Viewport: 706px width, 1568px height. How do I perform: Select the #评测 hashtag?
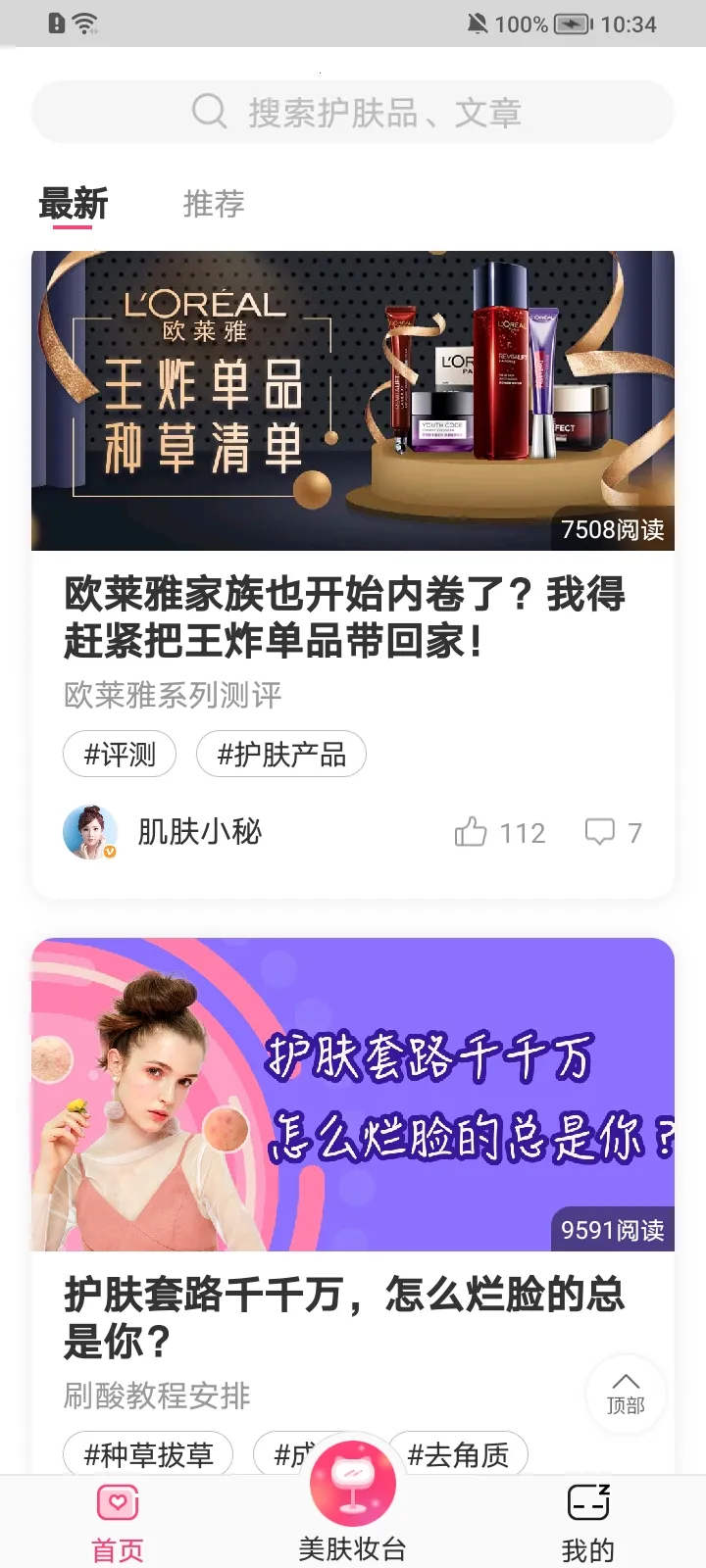(x=119, y=754)
